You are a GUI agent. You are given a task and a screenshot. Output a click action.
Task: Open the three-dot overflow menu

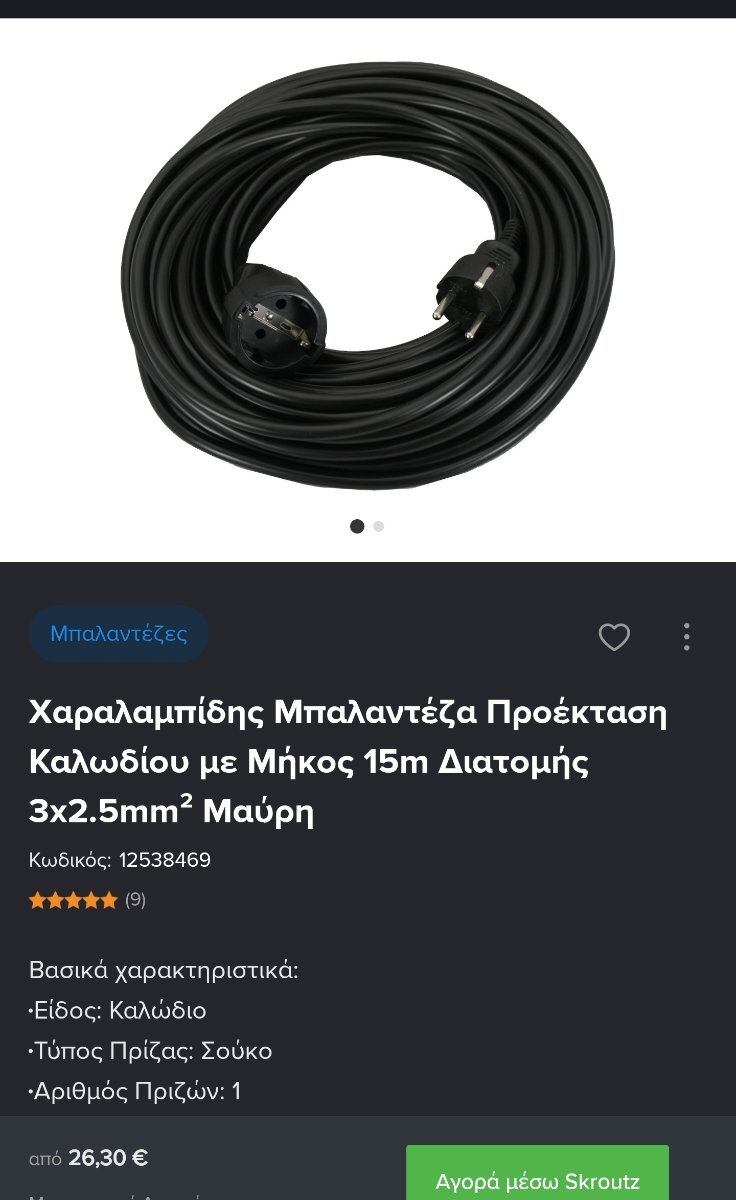[686, 637]
